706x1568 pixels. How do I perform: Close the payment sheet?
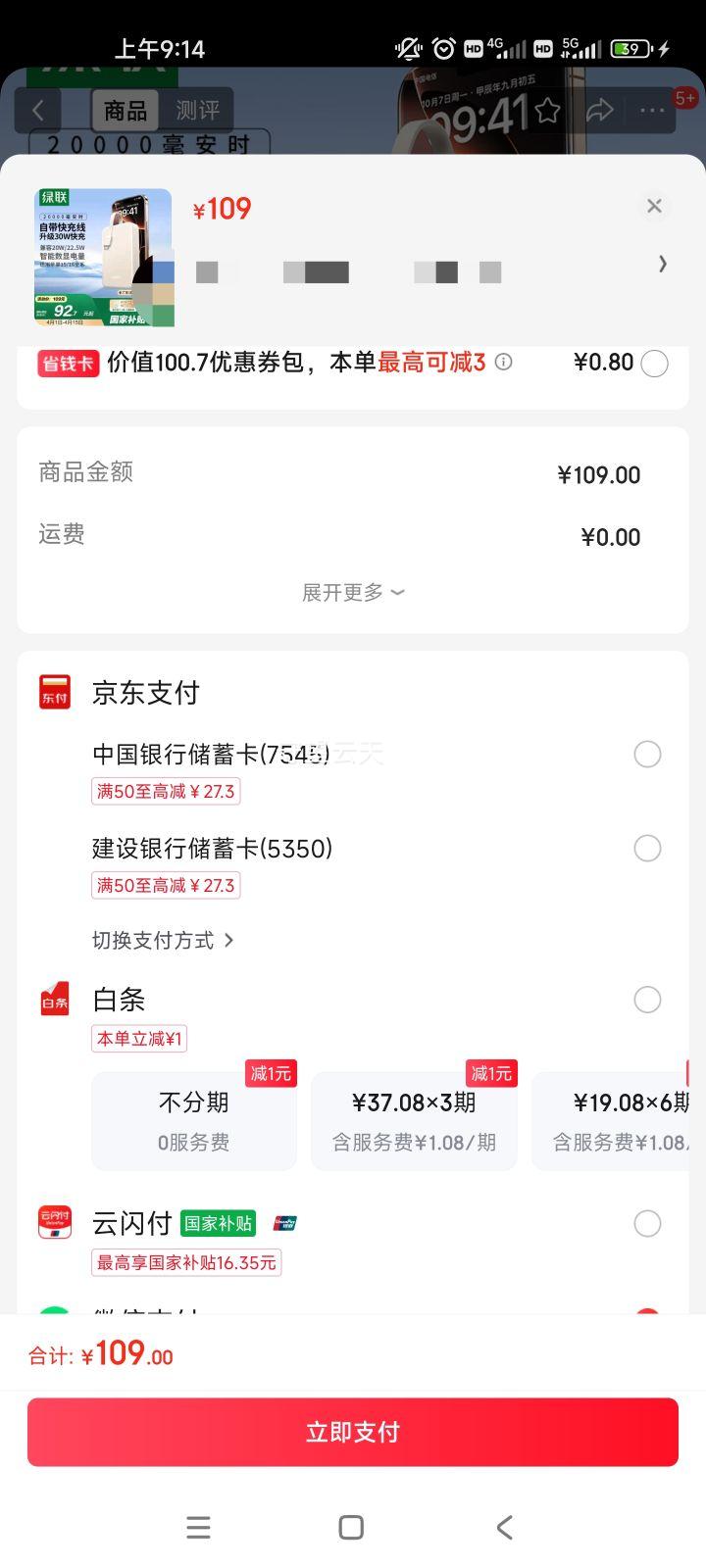[654, 206]
